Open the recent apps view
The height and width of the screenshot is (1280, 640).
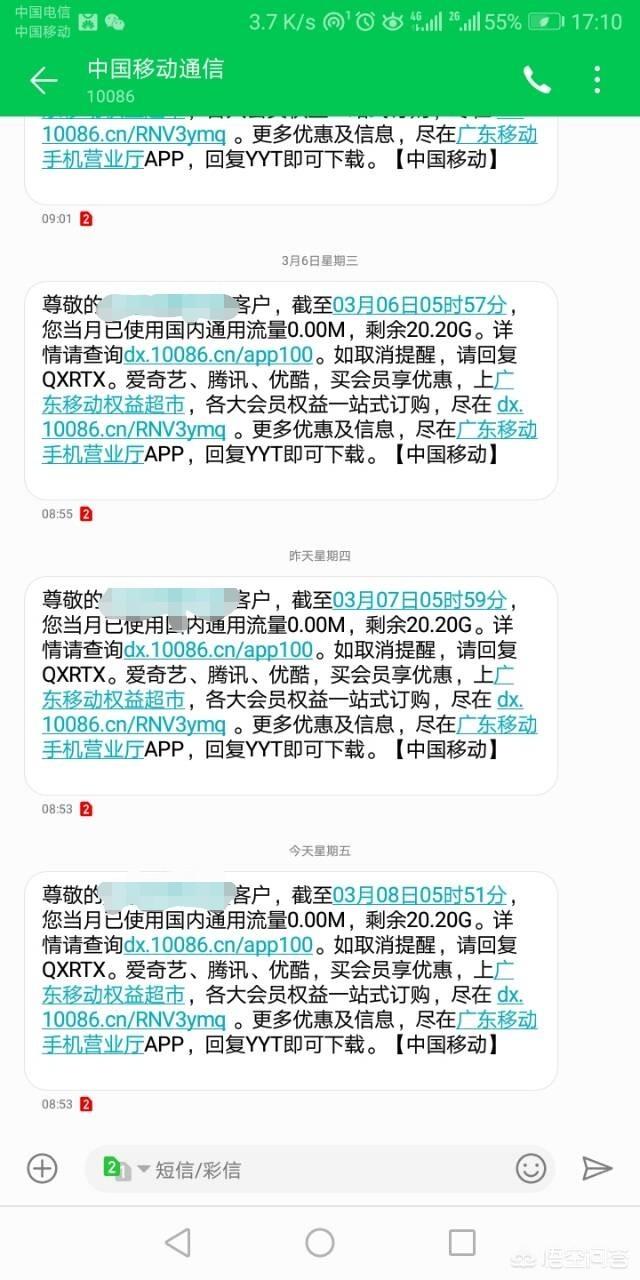coord(462,1243)
